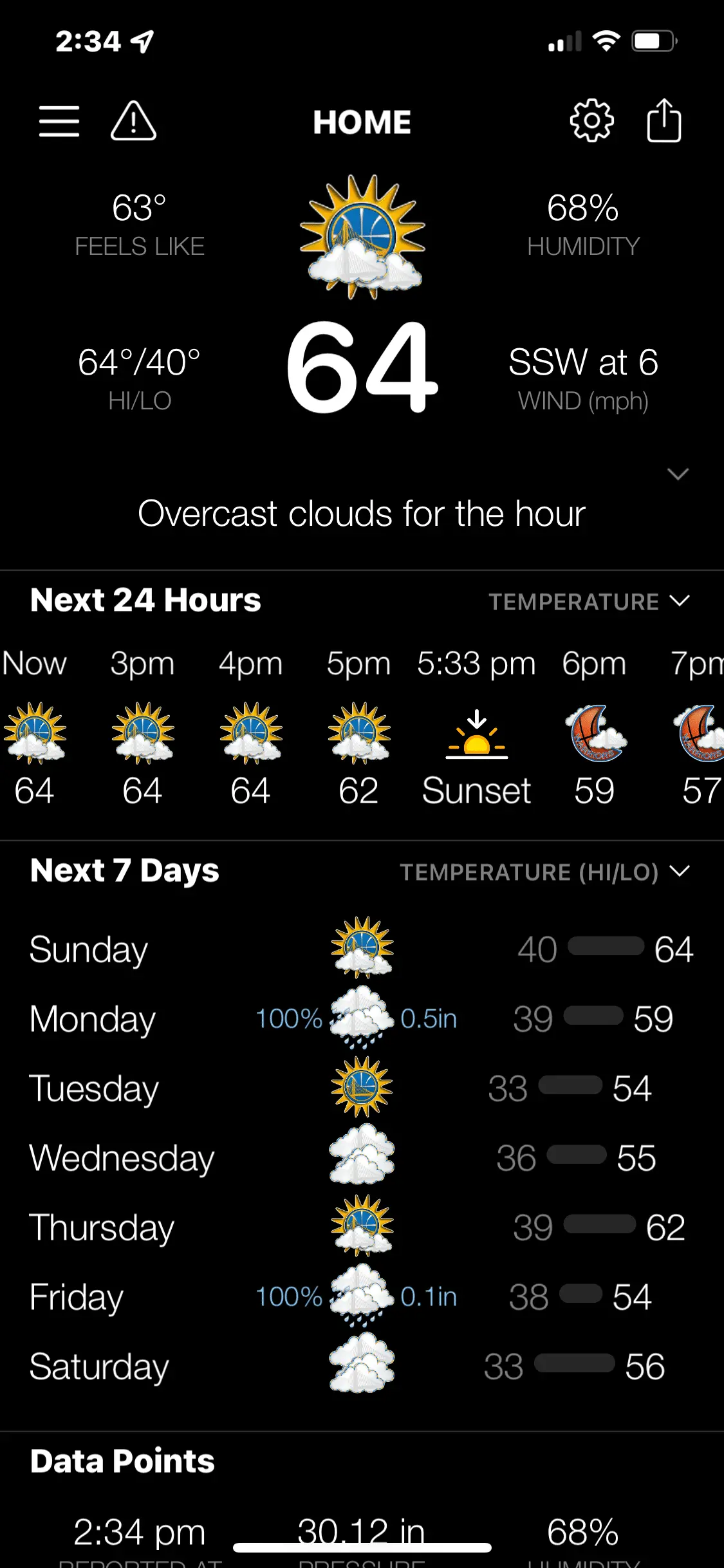Open Monday's forecast details
724x1568 pixels.
(x=362, y=1019)
